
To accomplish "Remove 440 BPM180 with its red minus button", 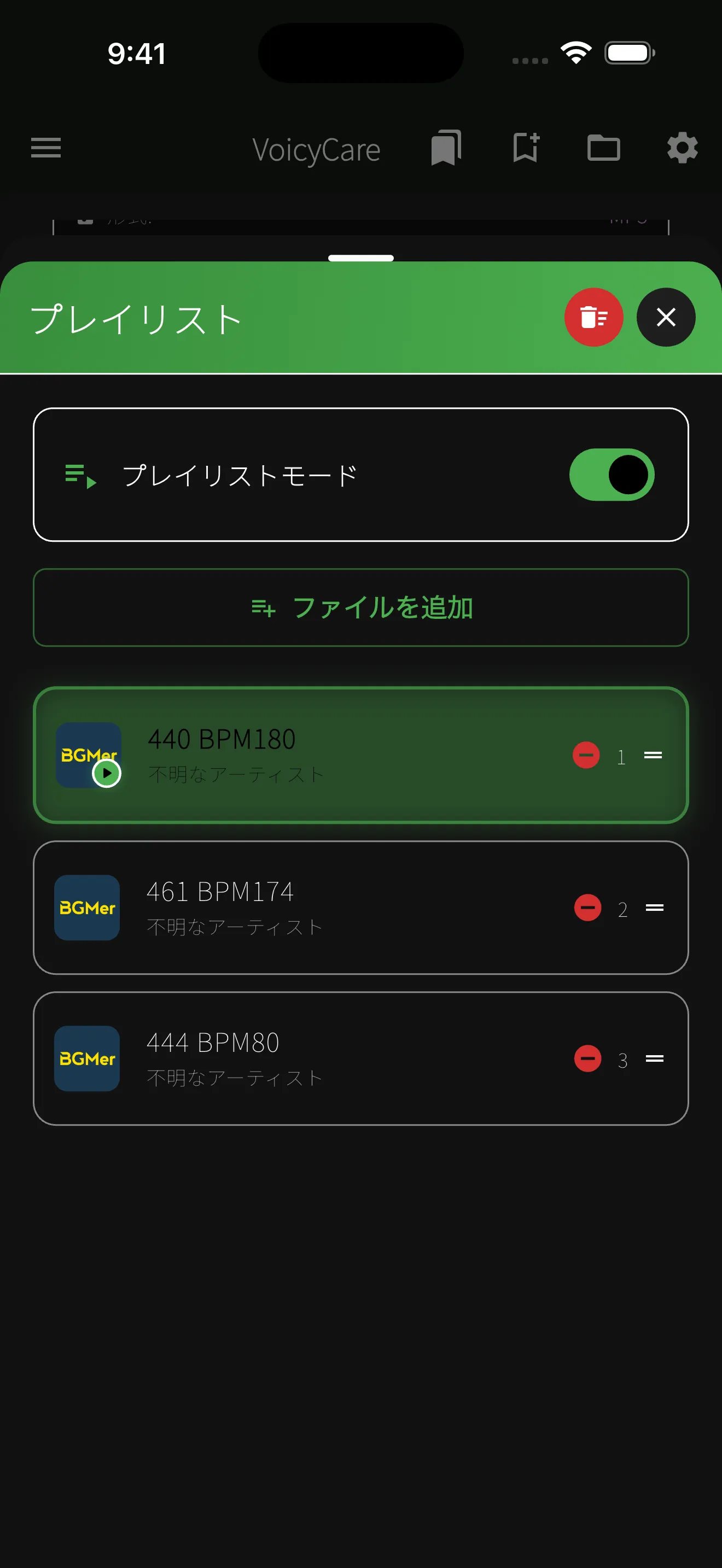I will [586, 756].
